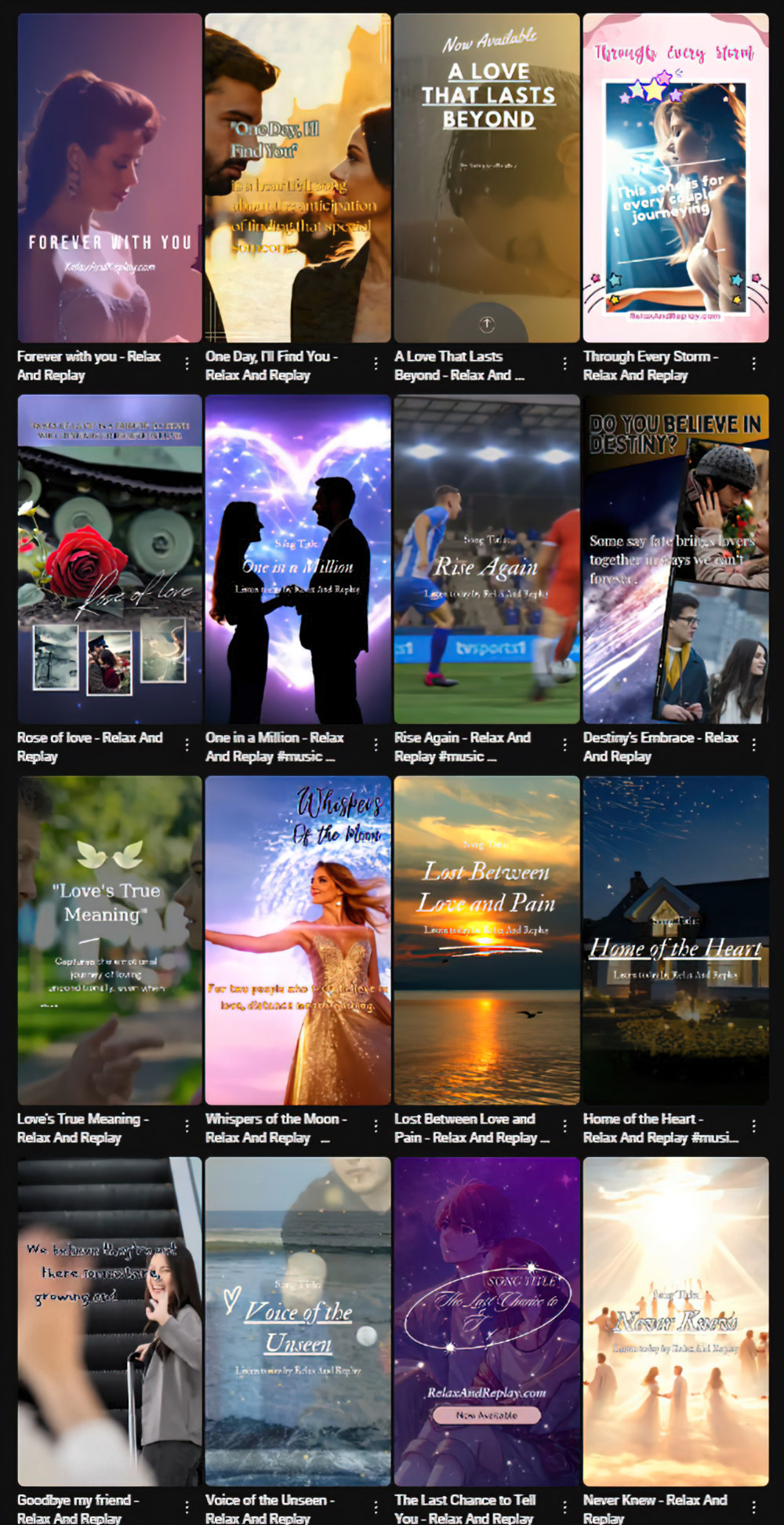The image size is (784, 1525).
Task: Watch the "Destiny's Embrace" short
Action: pyautogui.click(x=675, y=559)
